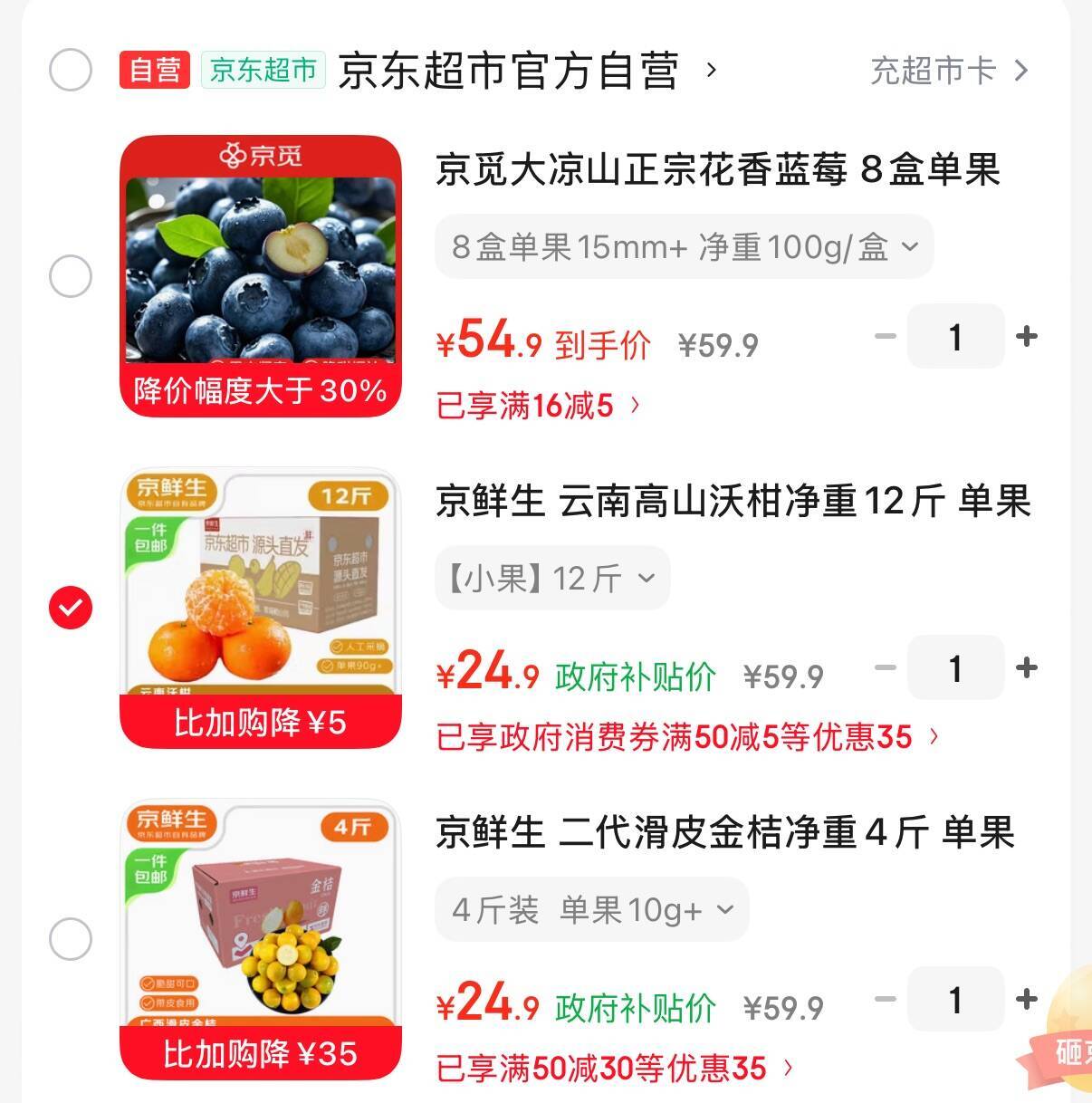
Task: Open 充超市卡 top-up link
Action: click(x=948, y=71)
